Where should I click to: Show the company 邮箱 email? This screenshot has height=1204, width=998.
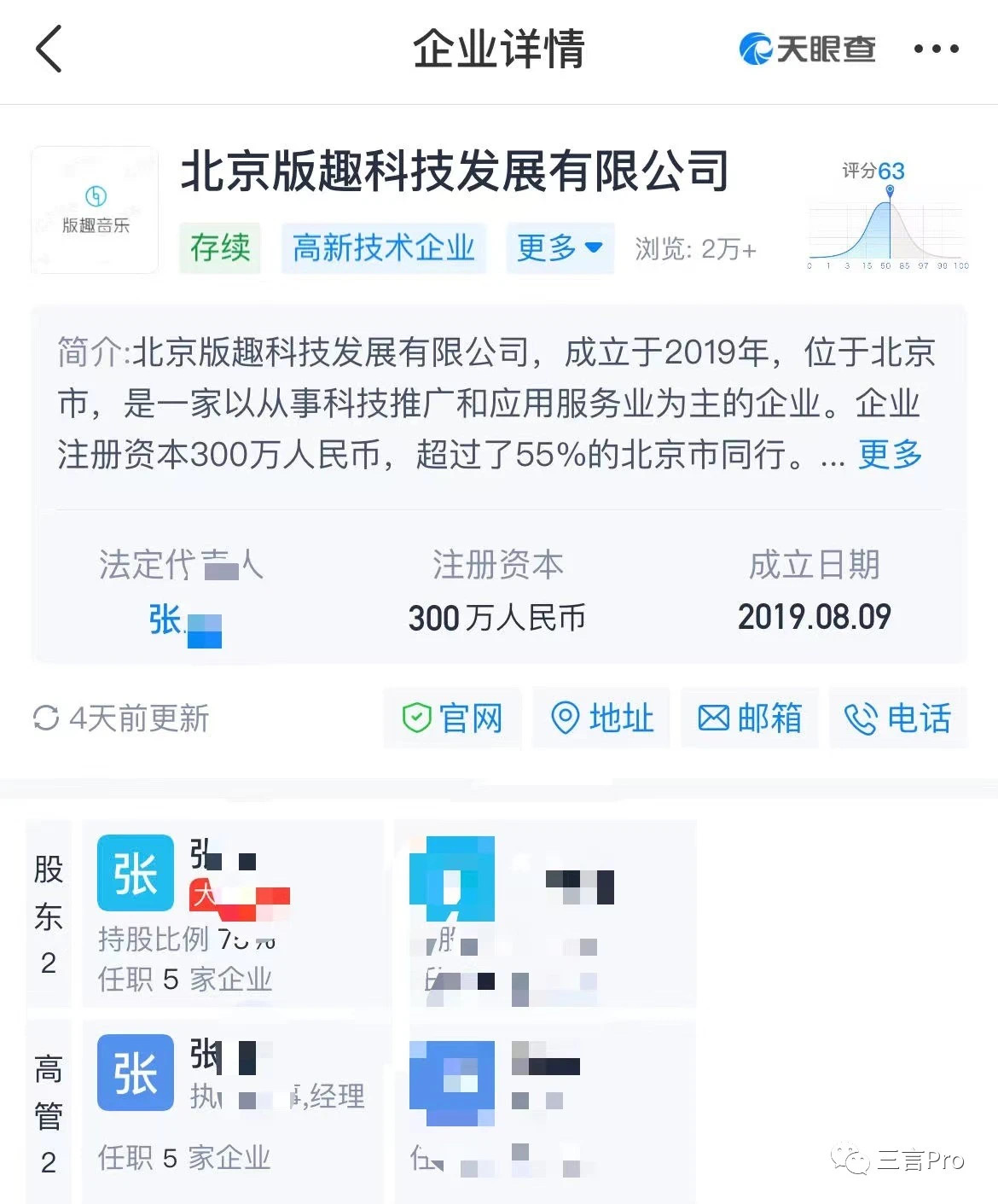pos(750,718)
